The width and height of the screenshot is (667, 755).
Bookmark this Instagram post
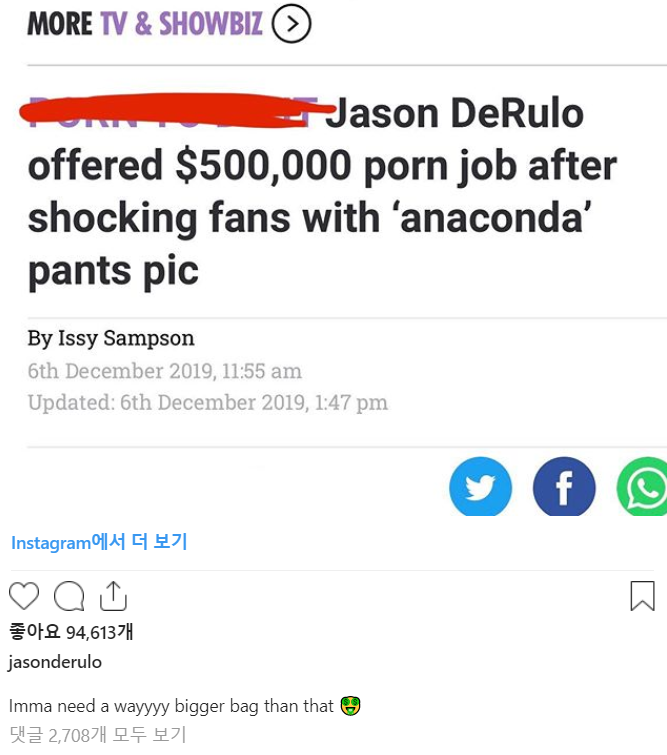point(642,596)
